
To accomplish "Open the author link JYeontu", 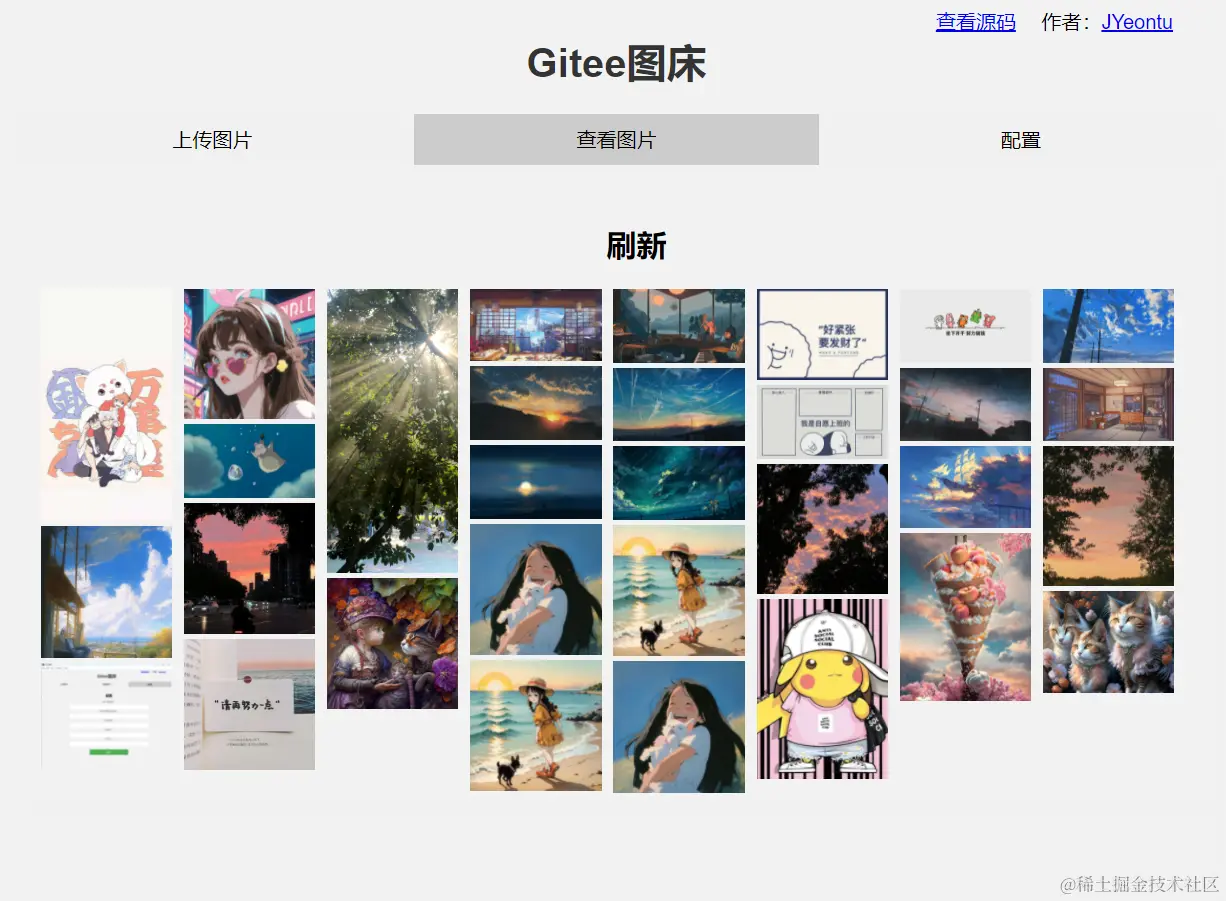I will (x=1136, y=22).
